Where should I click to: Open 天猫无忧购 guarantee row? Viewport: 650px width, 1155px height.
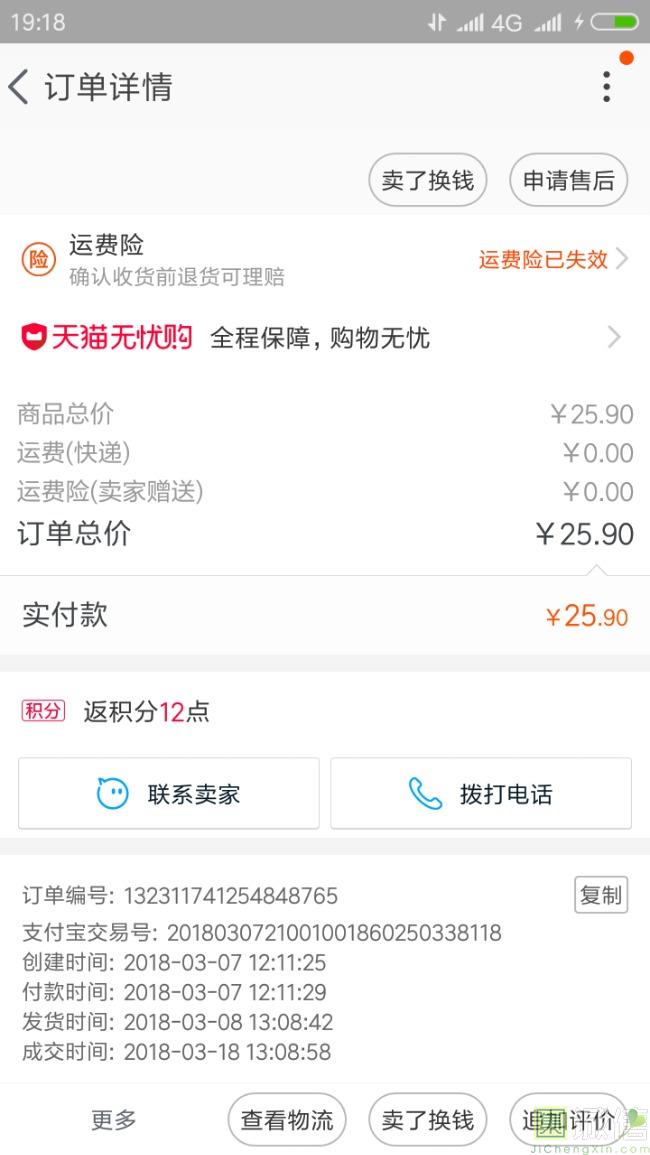click(x=325, y=338)
